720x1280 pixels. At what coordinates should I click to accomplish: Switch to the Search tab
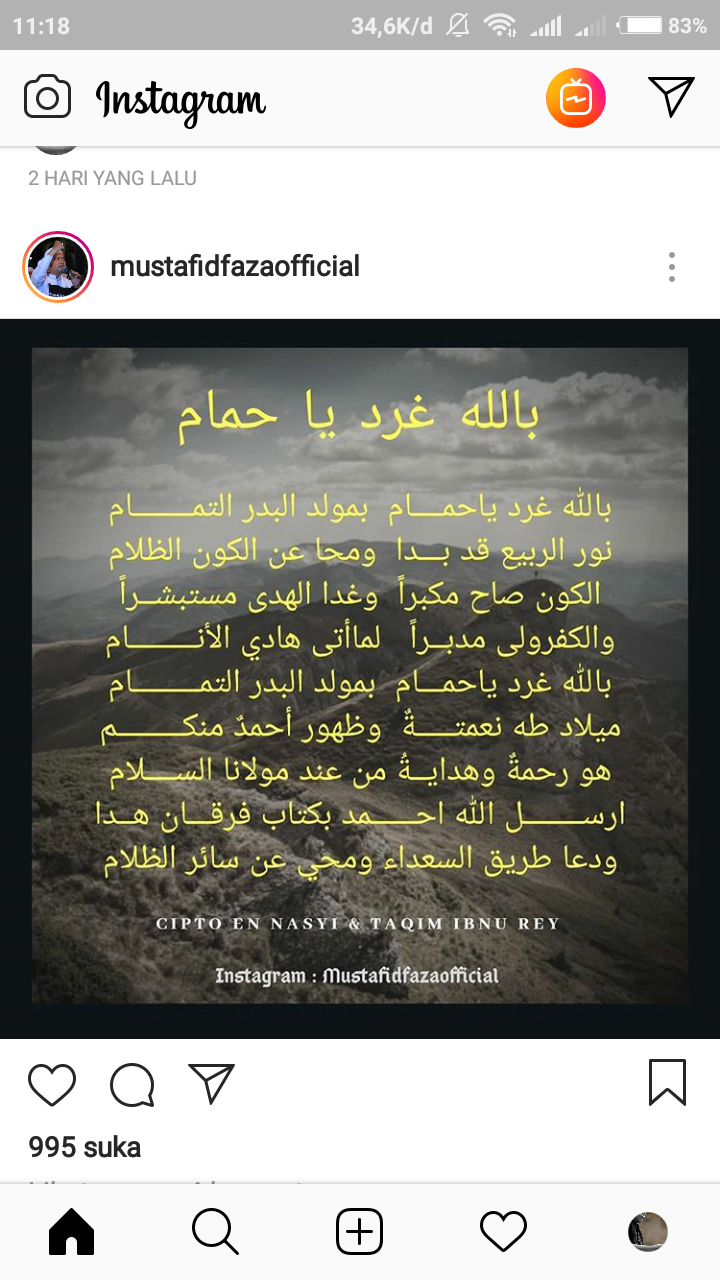click(215, 1232)
